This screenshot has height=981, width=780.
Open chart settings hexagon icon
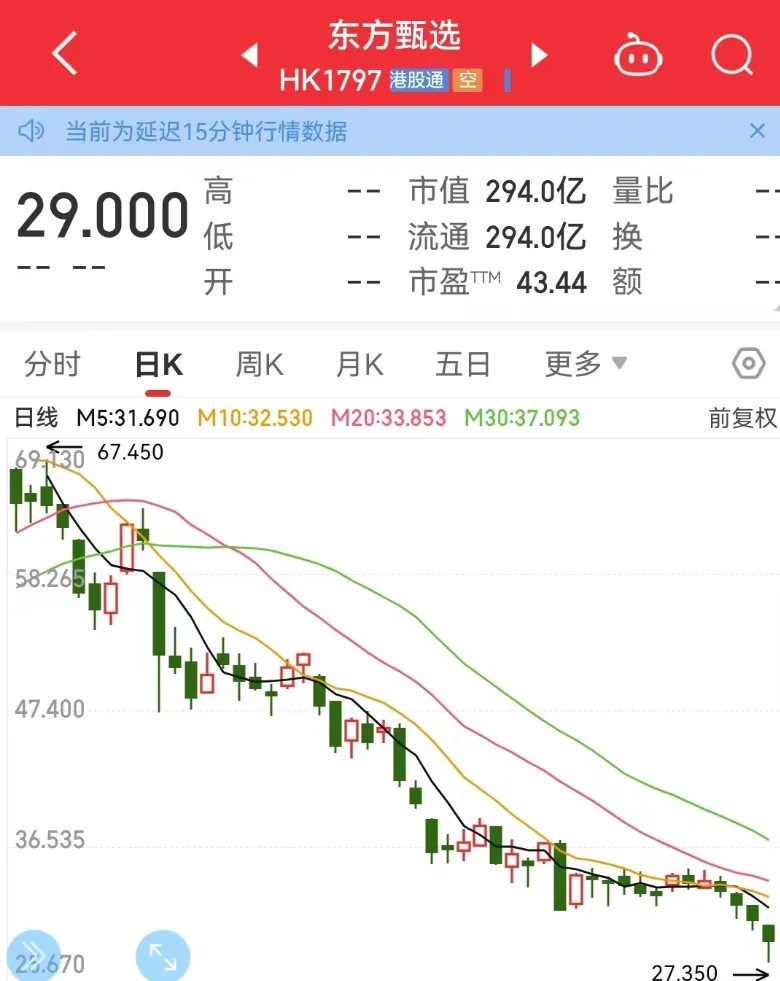coord(748,364)
